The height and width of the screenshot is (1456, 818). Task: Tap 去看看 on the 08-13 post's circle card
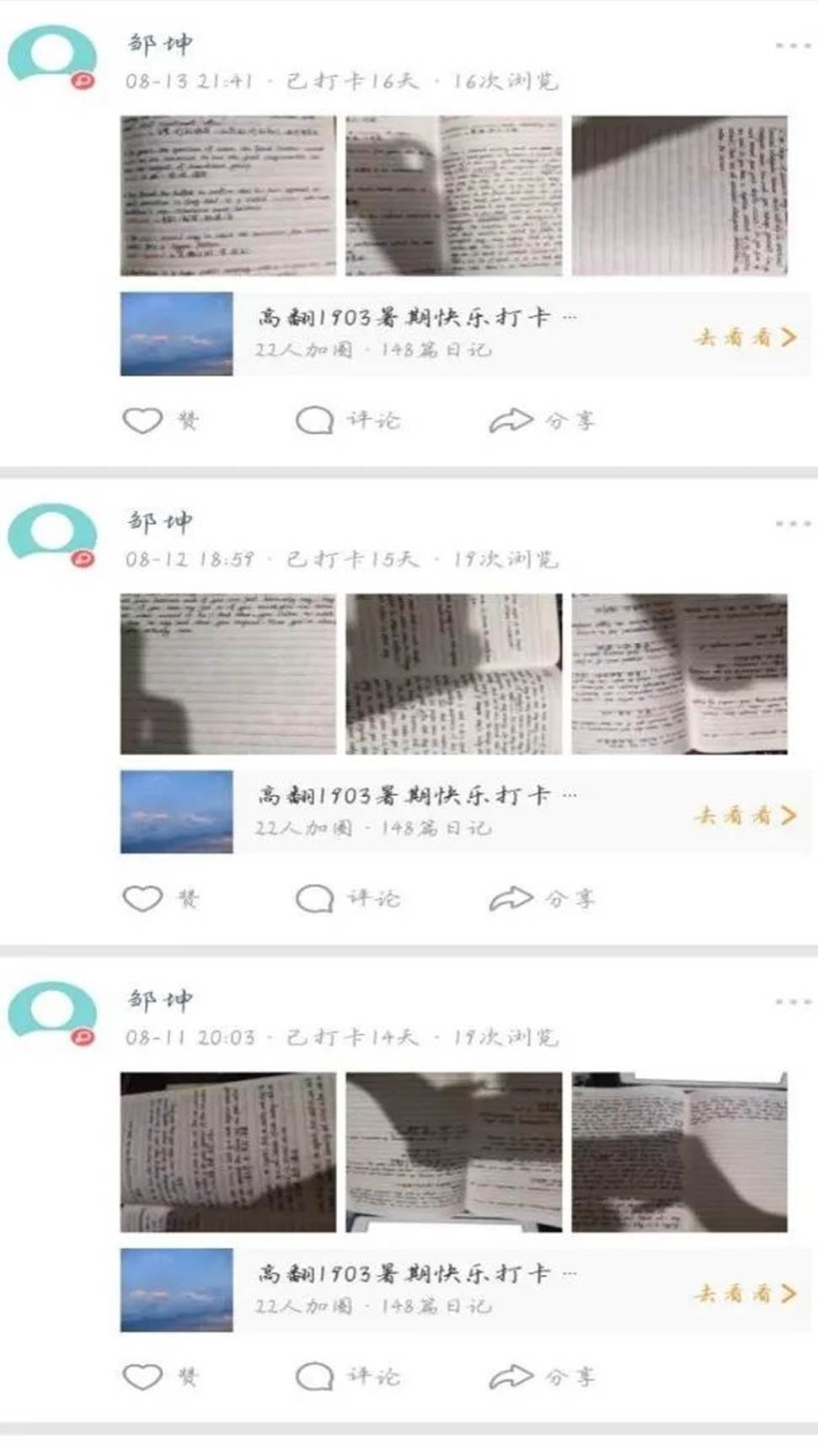tap(746, 338)
